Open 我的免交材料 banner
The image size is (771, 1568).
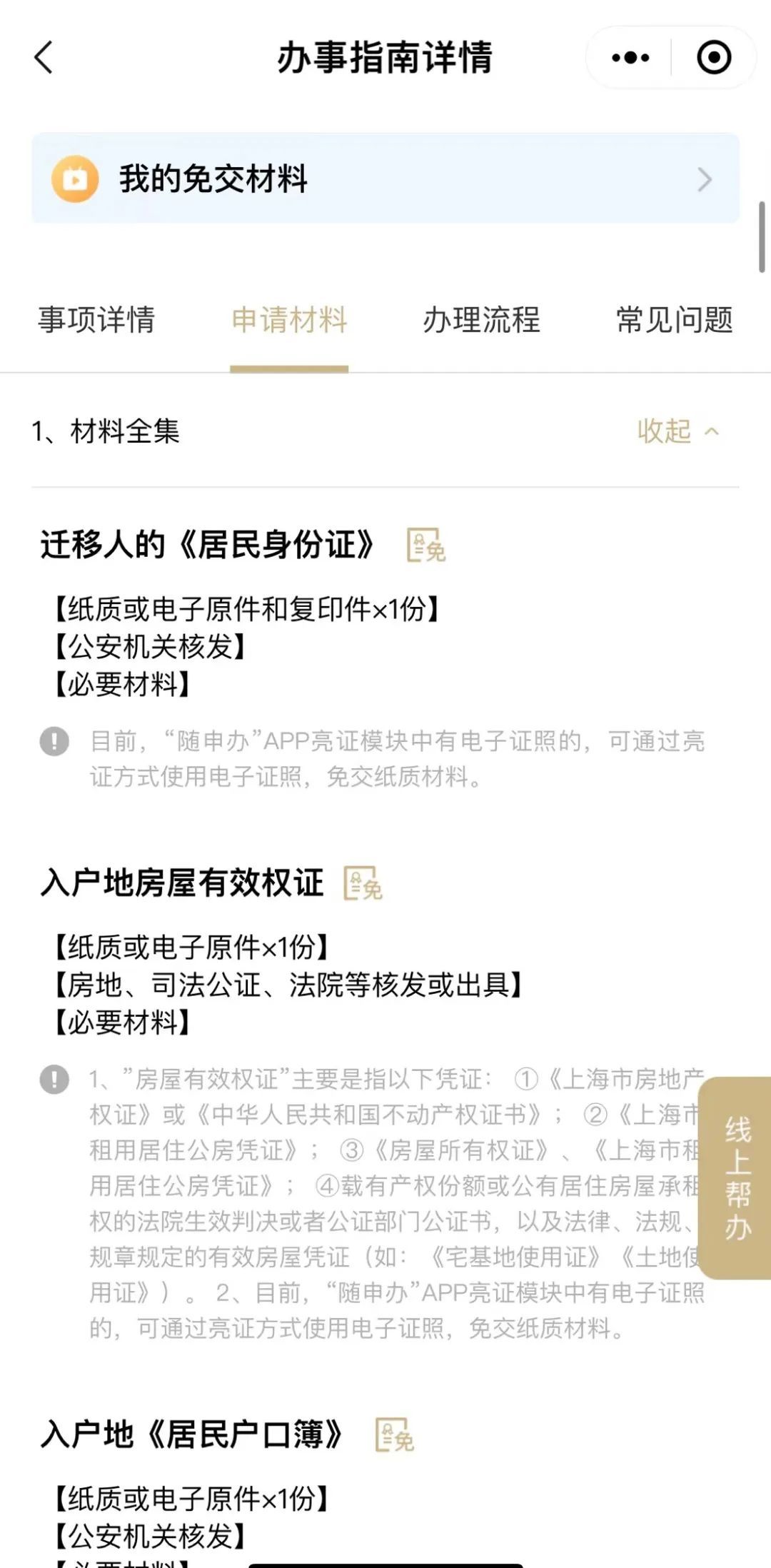point(385,179)
